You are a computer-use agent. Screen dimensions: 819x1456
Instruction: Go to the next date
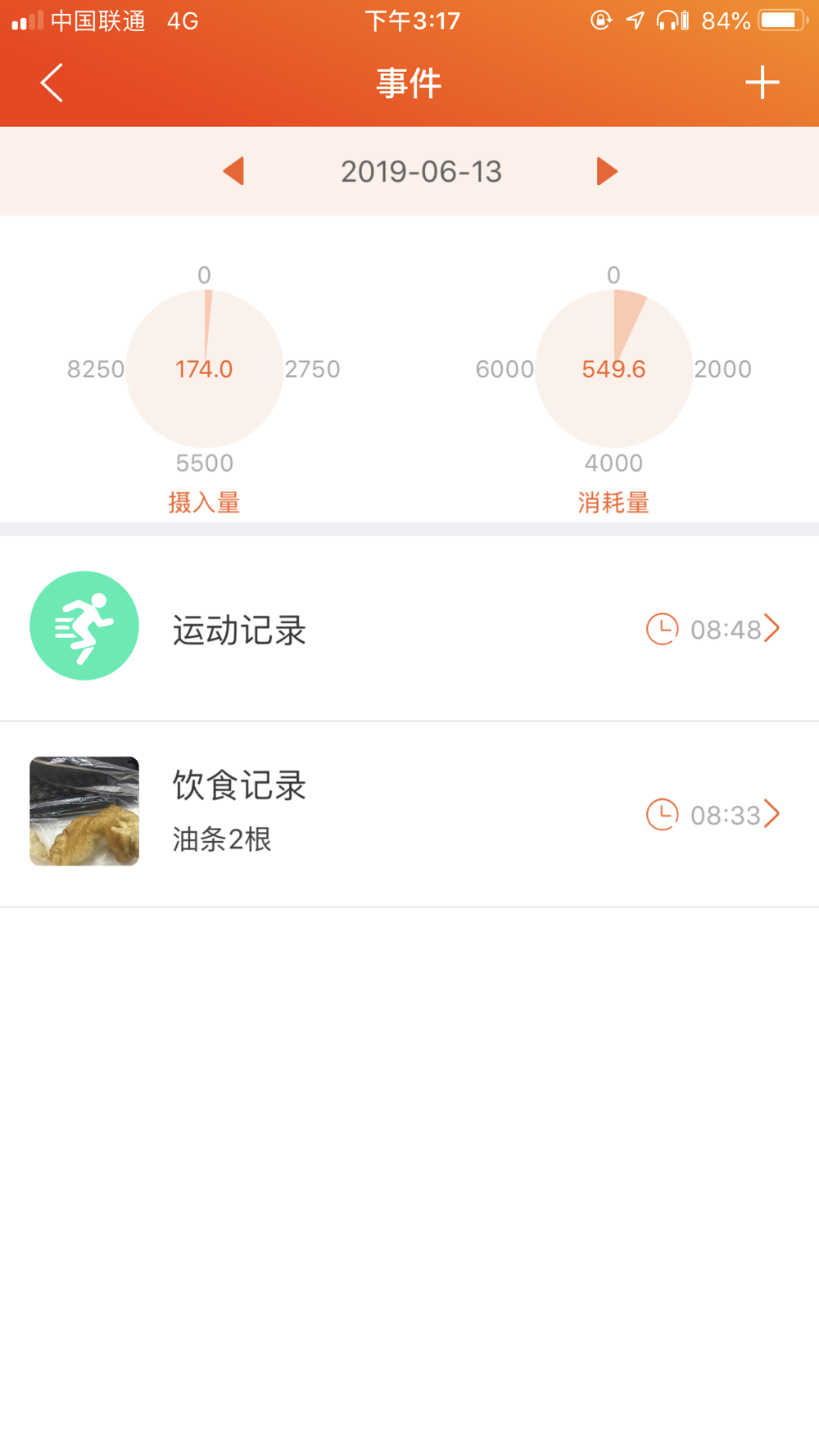coord(607,171)
